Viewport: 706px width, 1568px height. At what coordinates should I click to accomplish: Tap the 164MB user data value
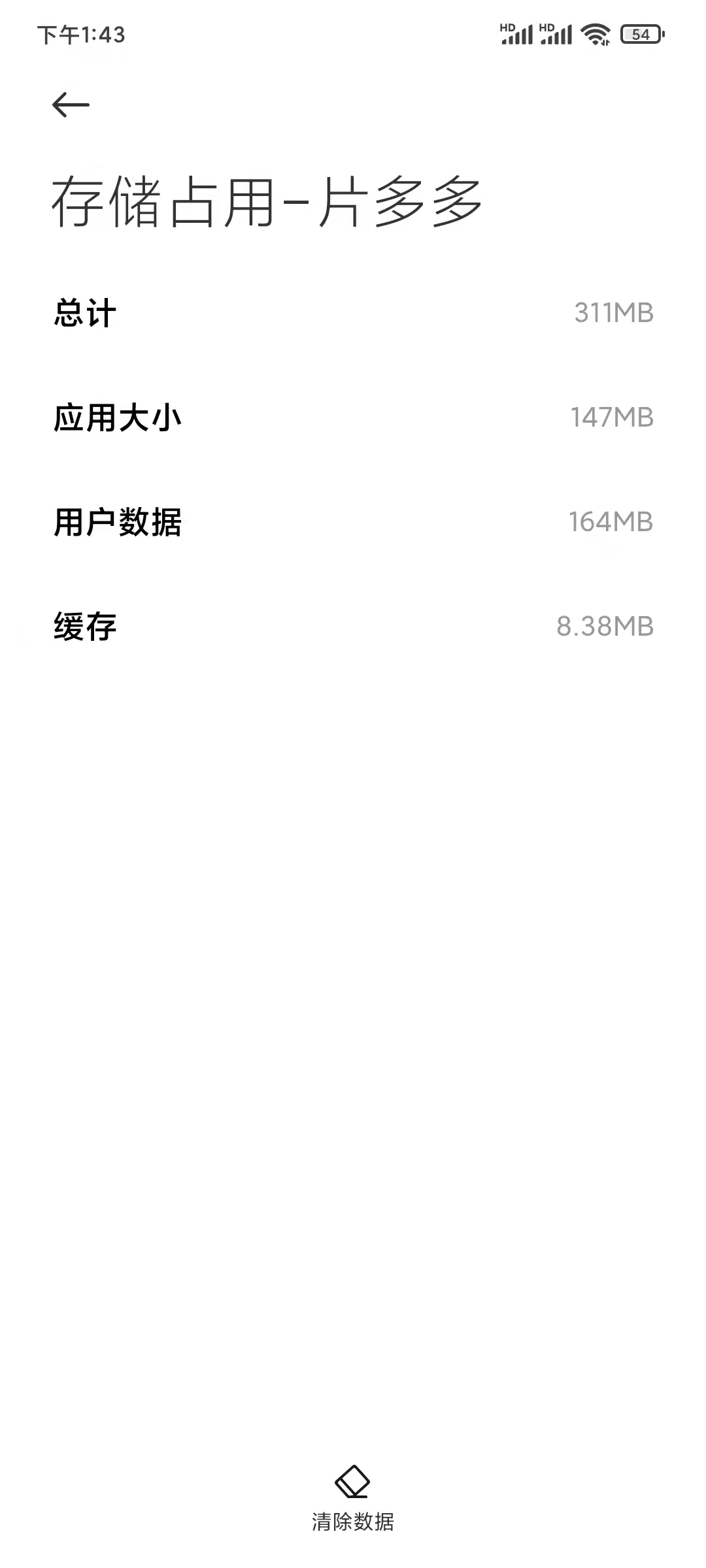612,521
